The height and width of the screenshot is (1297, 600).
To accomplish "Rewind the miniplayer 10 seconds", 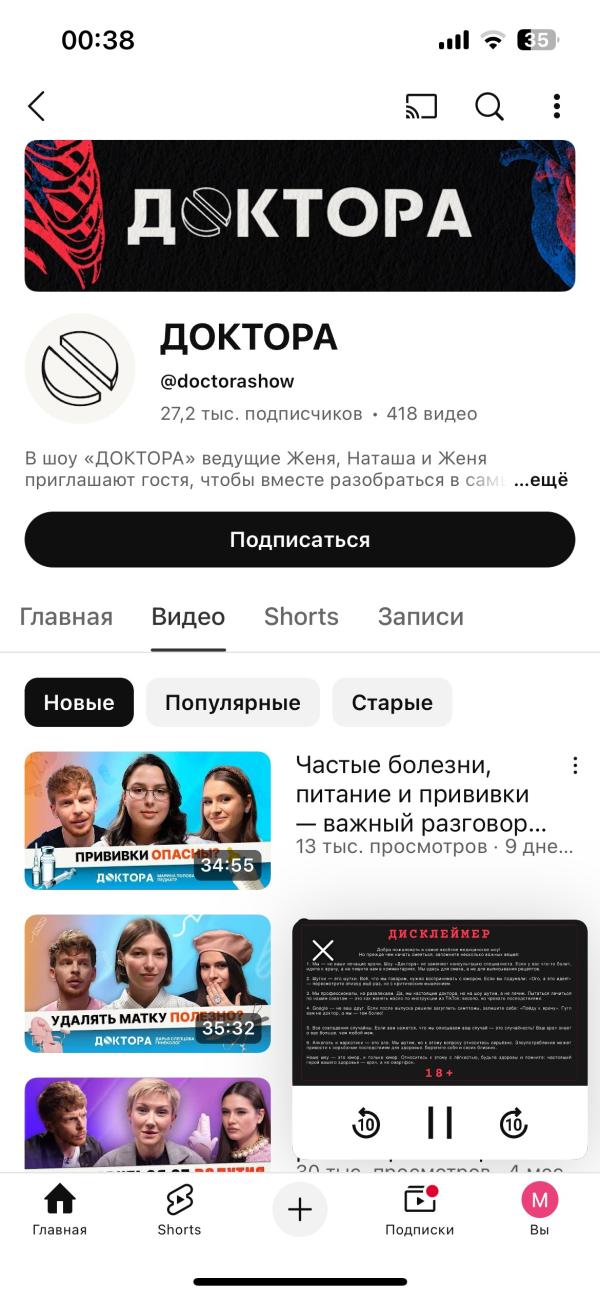I will [366, 1123].
